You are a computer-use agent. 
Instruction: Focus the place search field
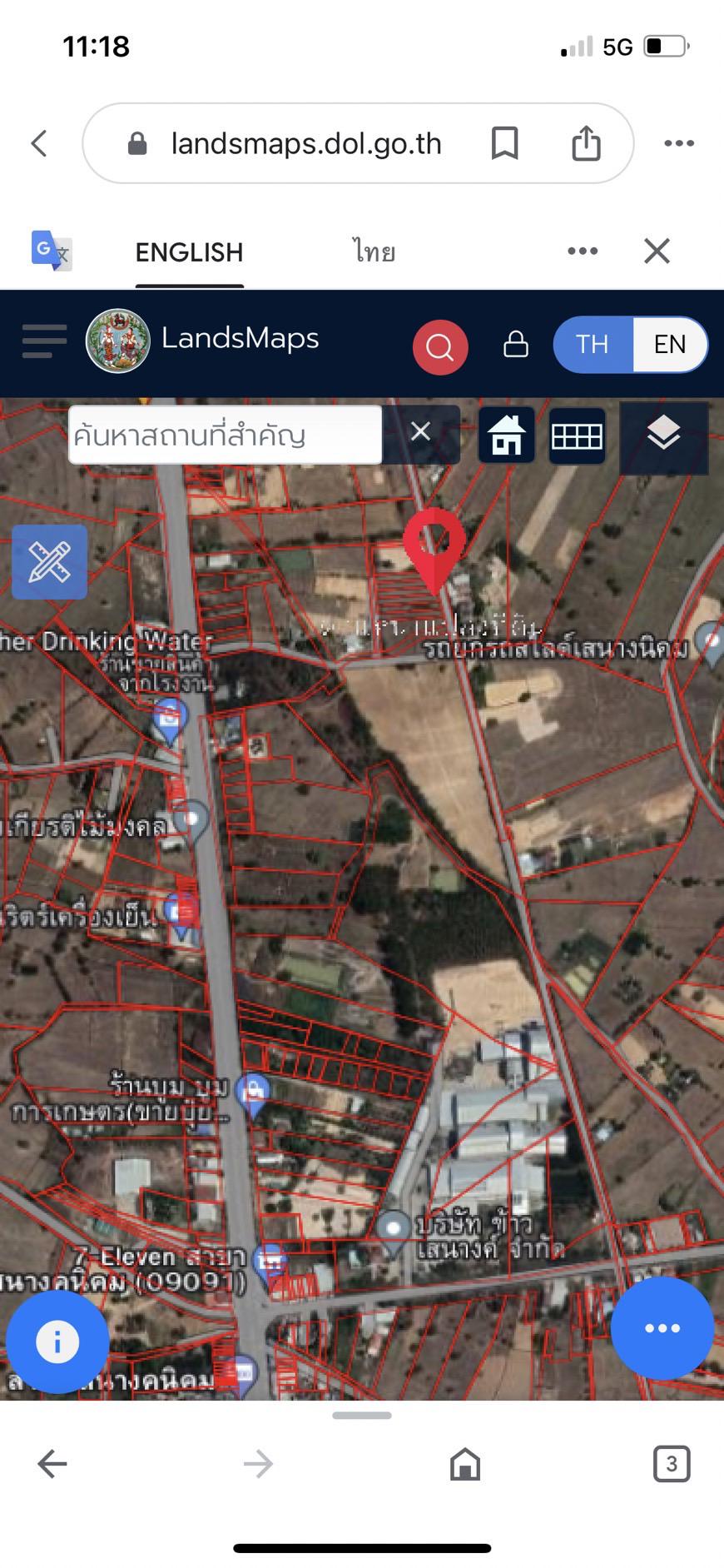point(225,435)
